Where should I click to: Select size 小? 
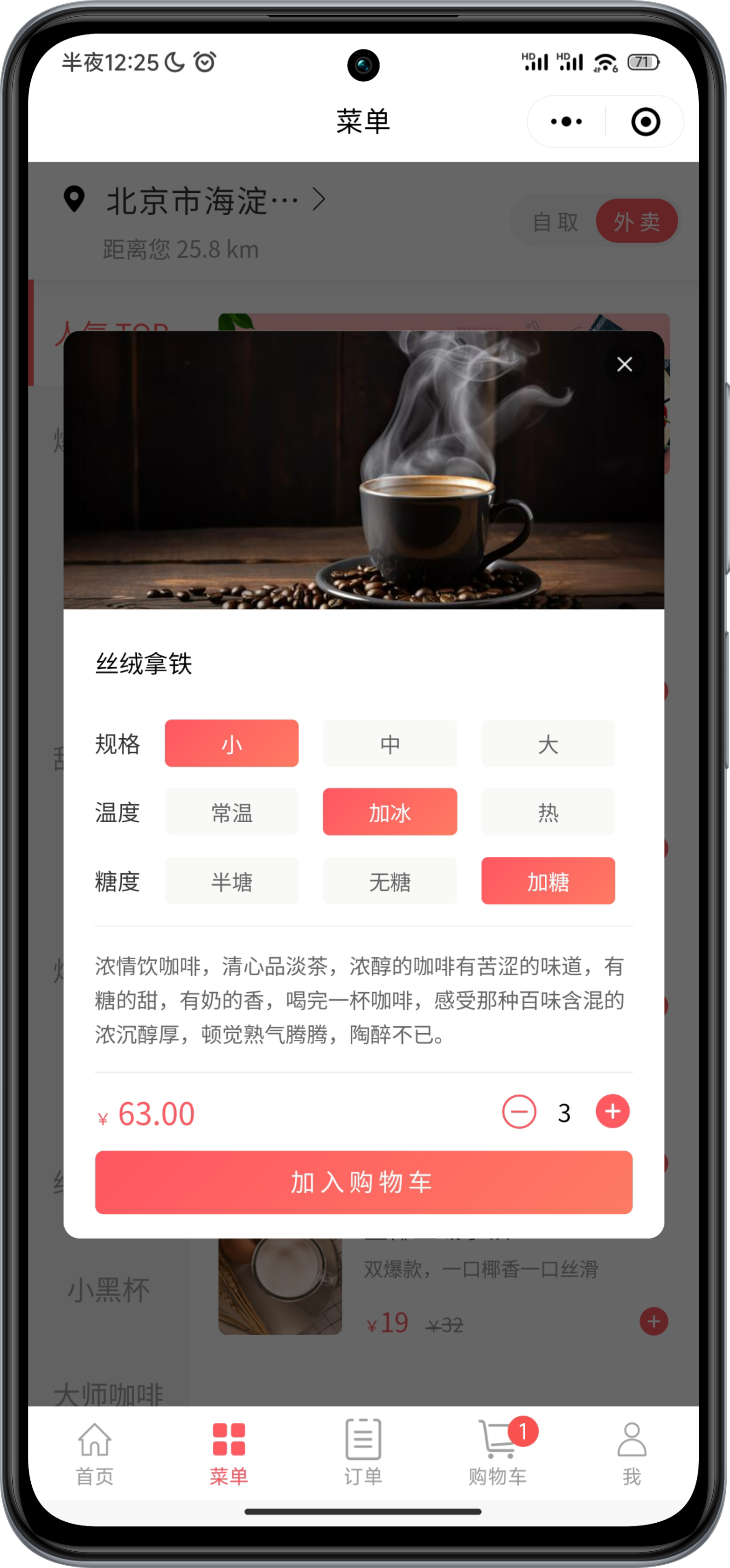(x=232, y=743)
